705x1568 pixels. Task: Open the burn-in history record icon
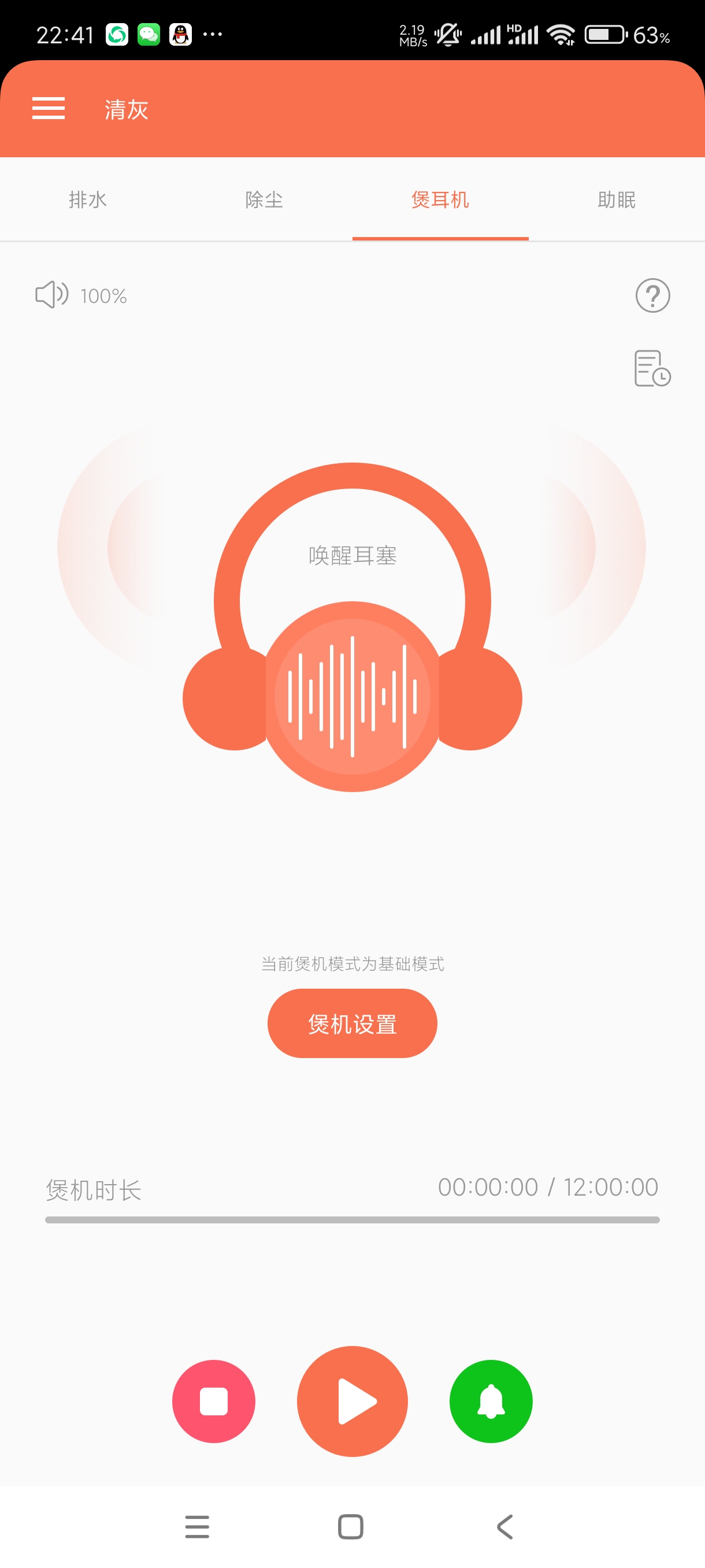pos(652,368)
